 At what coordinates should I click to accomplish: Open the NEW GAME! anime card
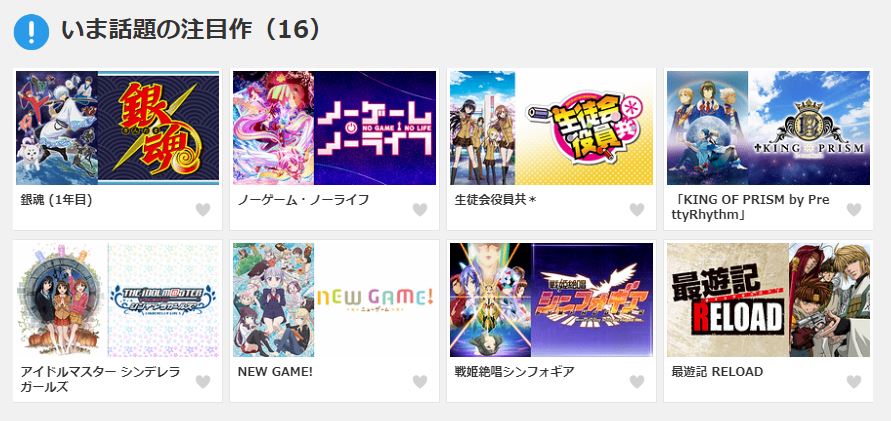pyautogui.click(x=334, y=300)
